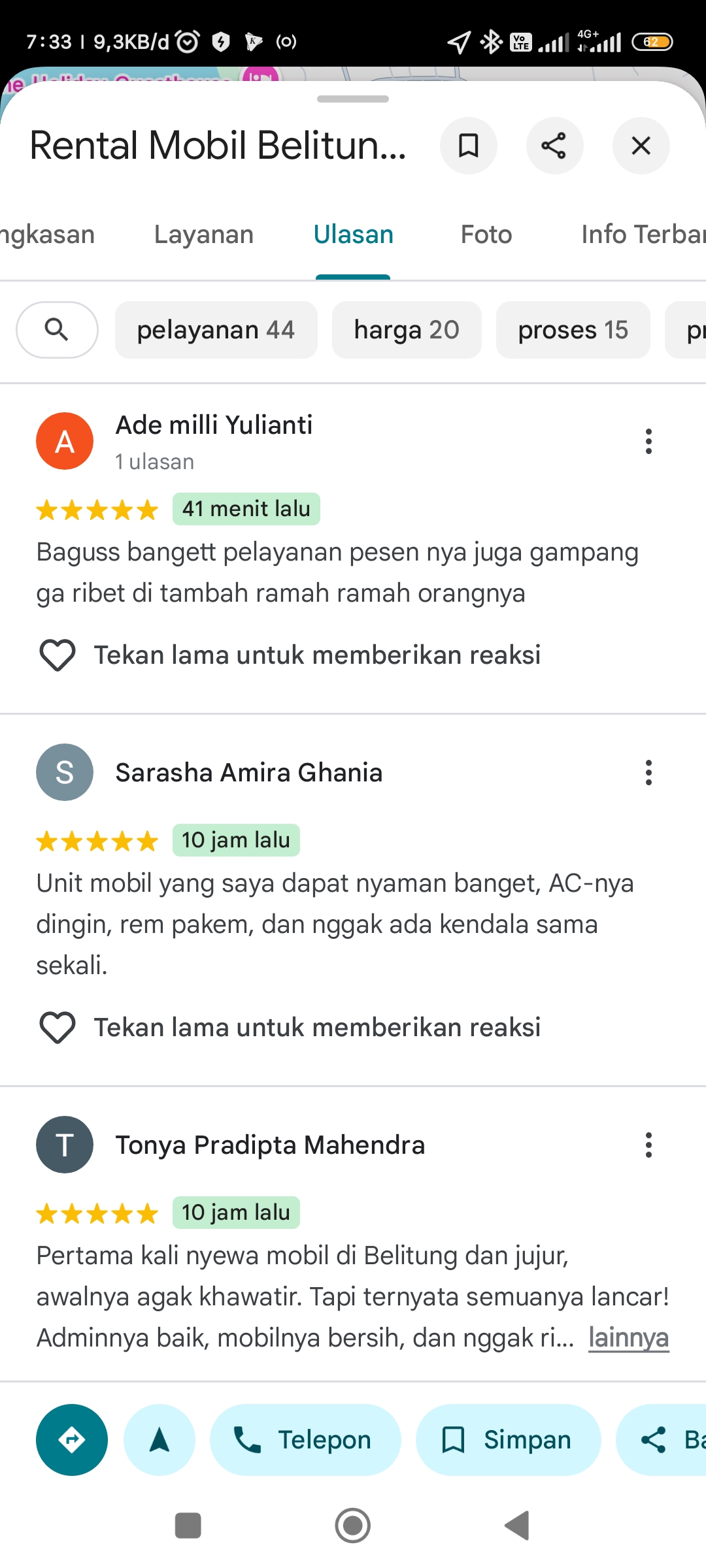The height and width of the screenshot is (1568, 706).
Task: Close the place details sheet
Action: point(641,146)
